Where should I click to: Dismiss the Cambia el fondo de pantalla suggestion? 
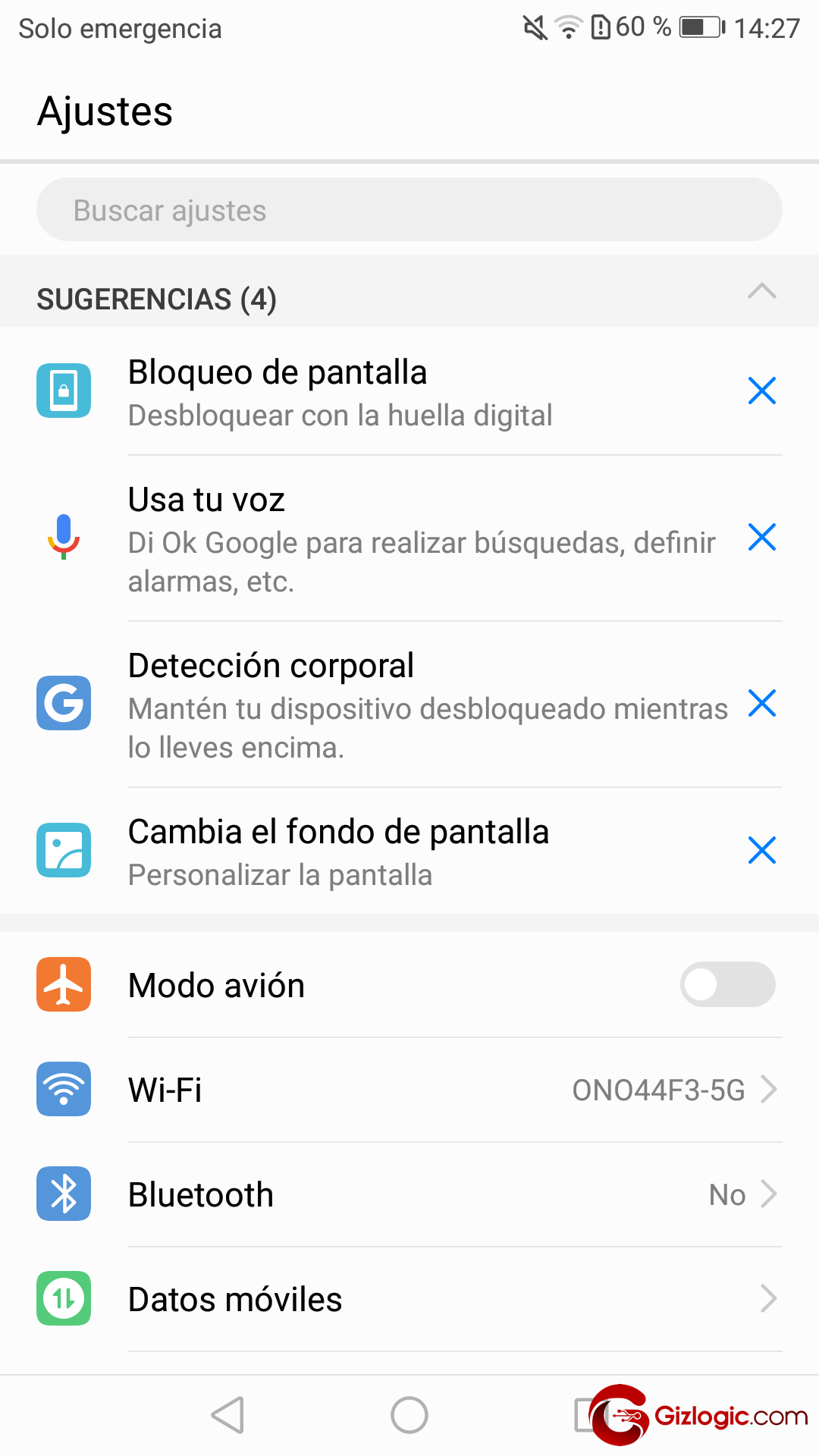pyautogui.click(x=761, y=850)
